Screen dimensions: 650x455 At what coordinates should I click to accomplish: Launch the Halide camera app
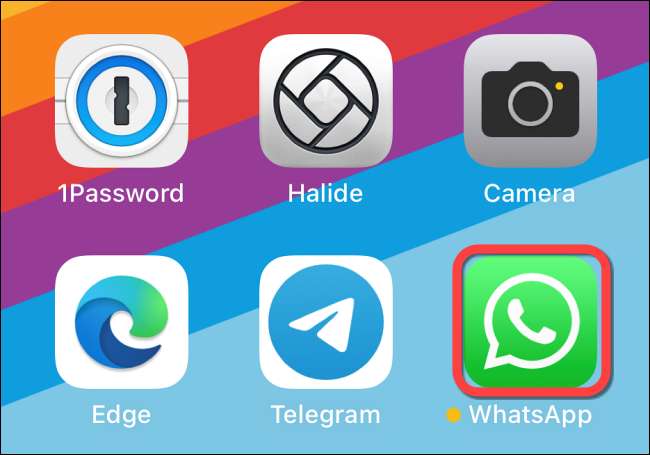coord(325,101)
